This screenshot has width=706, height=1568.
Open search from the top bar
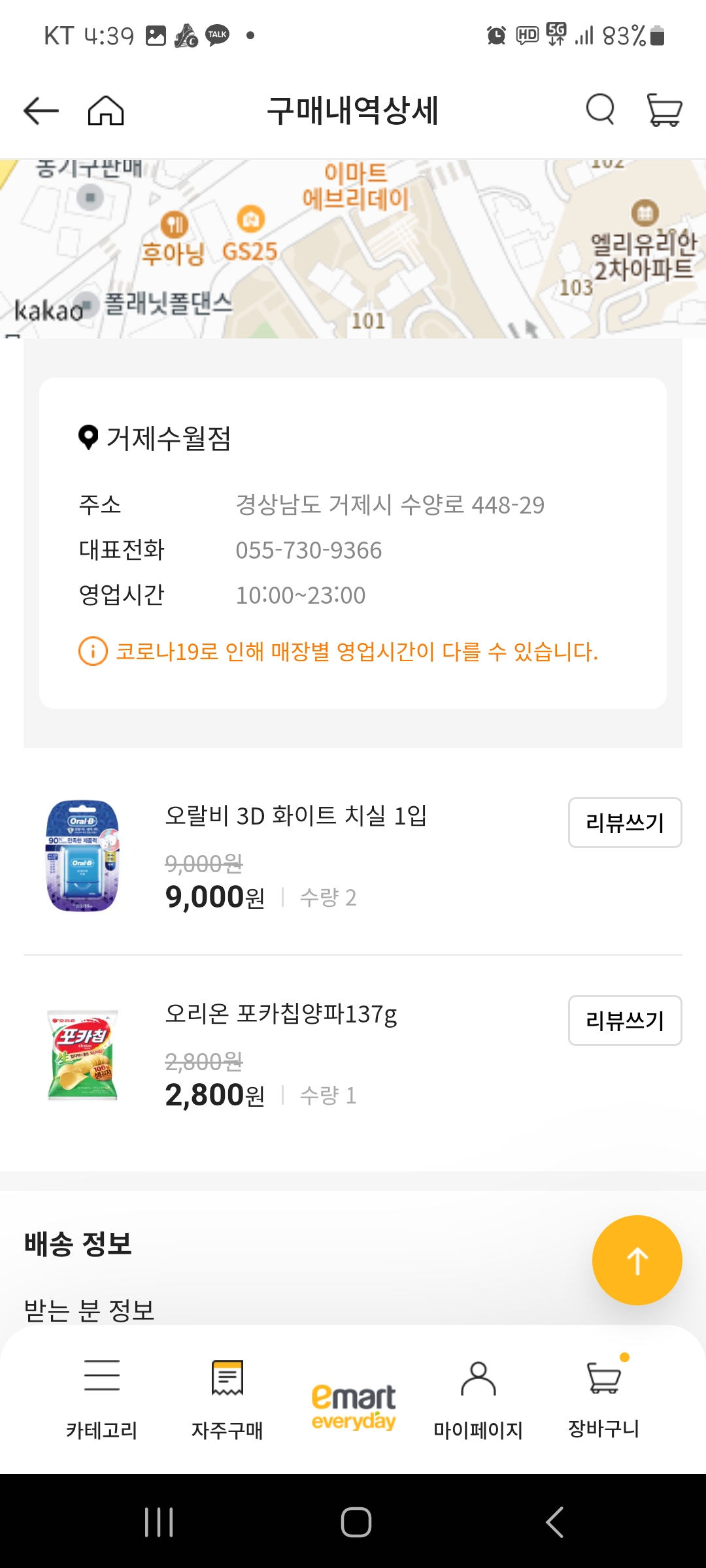point(599,110)
